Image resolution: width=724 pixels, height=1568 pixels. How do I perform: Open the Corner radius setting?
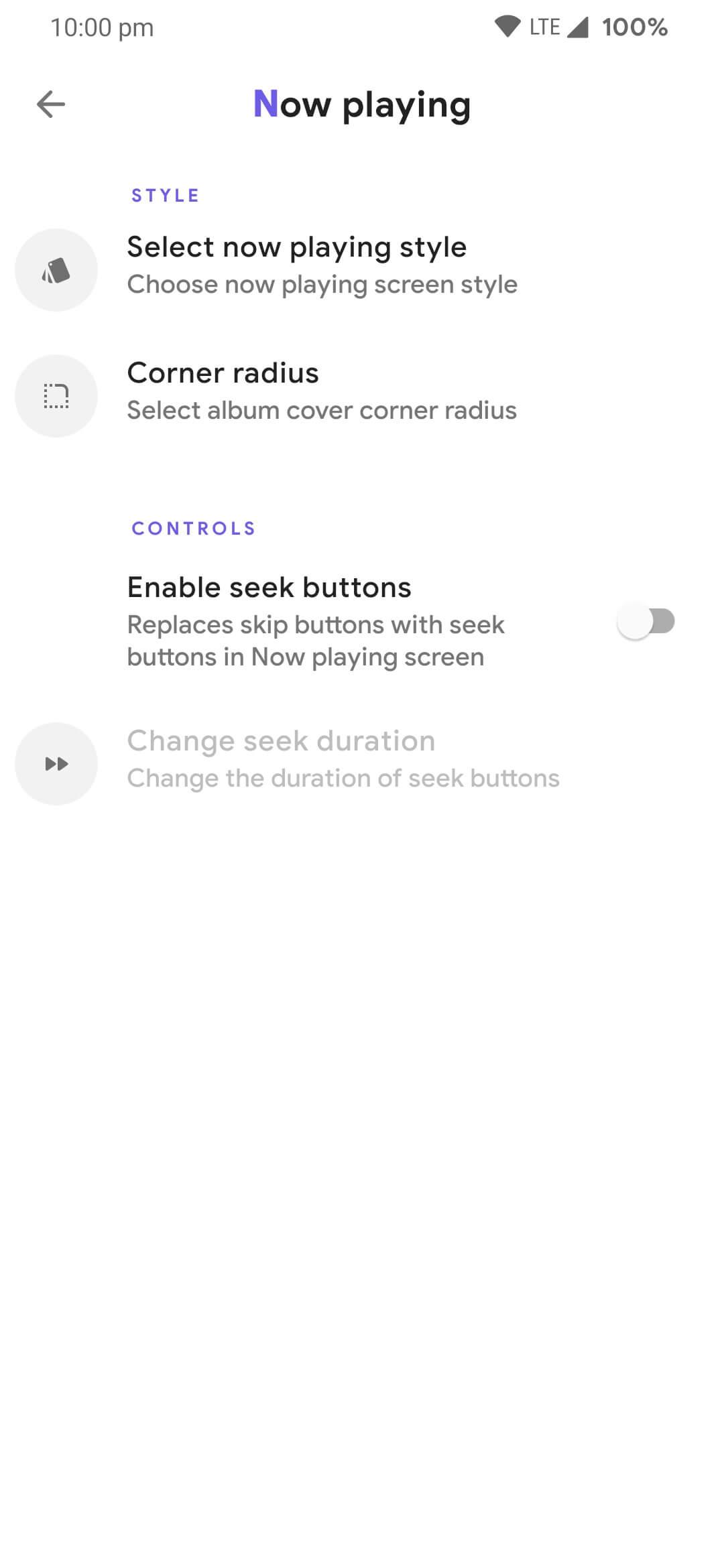pyautogui.click(x=322, y=391)
